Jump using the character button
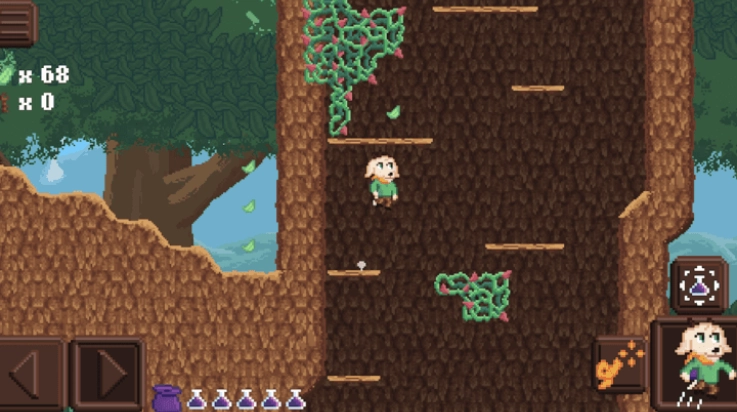 point(697,366)
